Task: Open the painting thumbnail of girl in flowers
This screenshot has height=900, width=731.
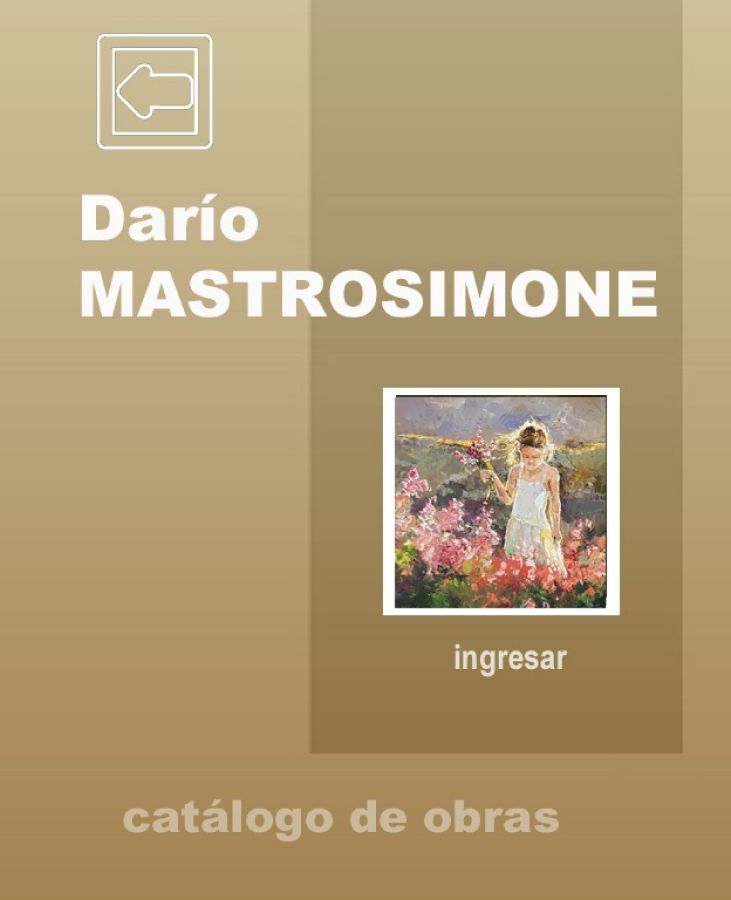Action: point(501,501)
